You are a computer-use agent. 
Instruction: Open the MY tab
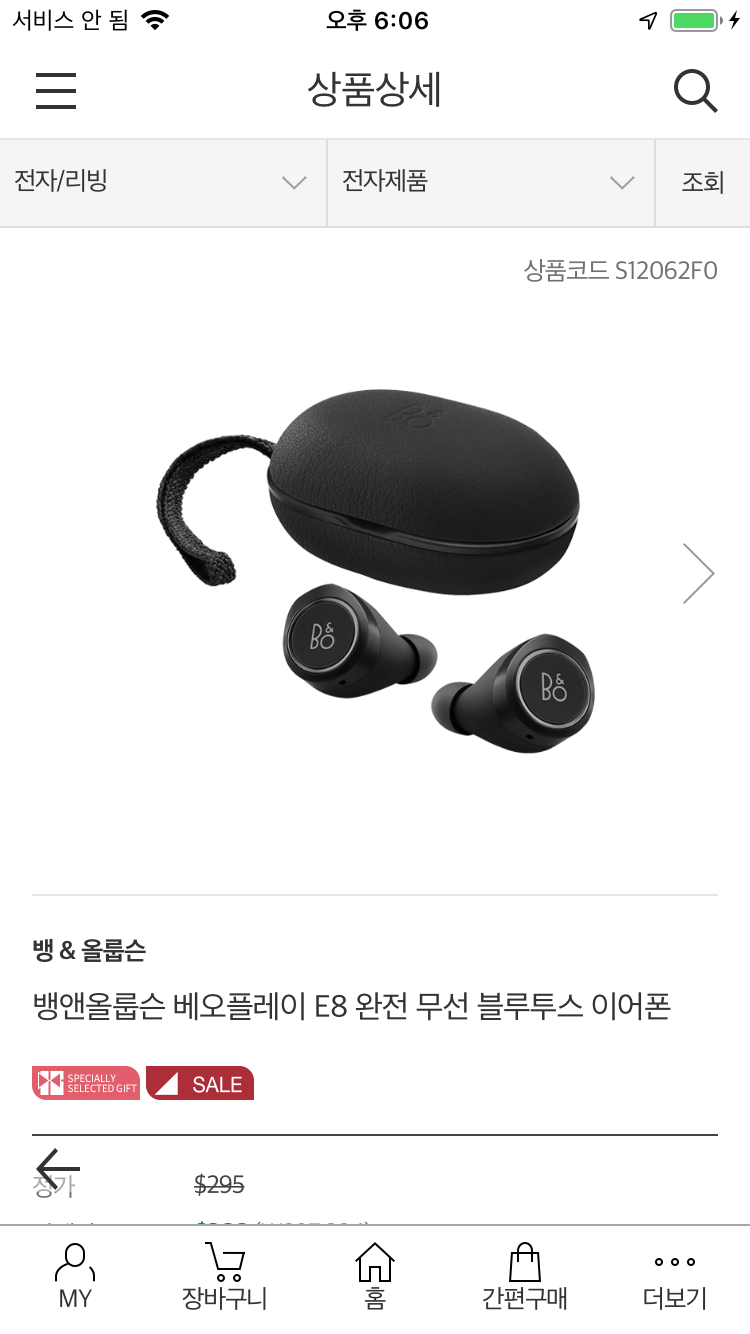point(74,1278)
